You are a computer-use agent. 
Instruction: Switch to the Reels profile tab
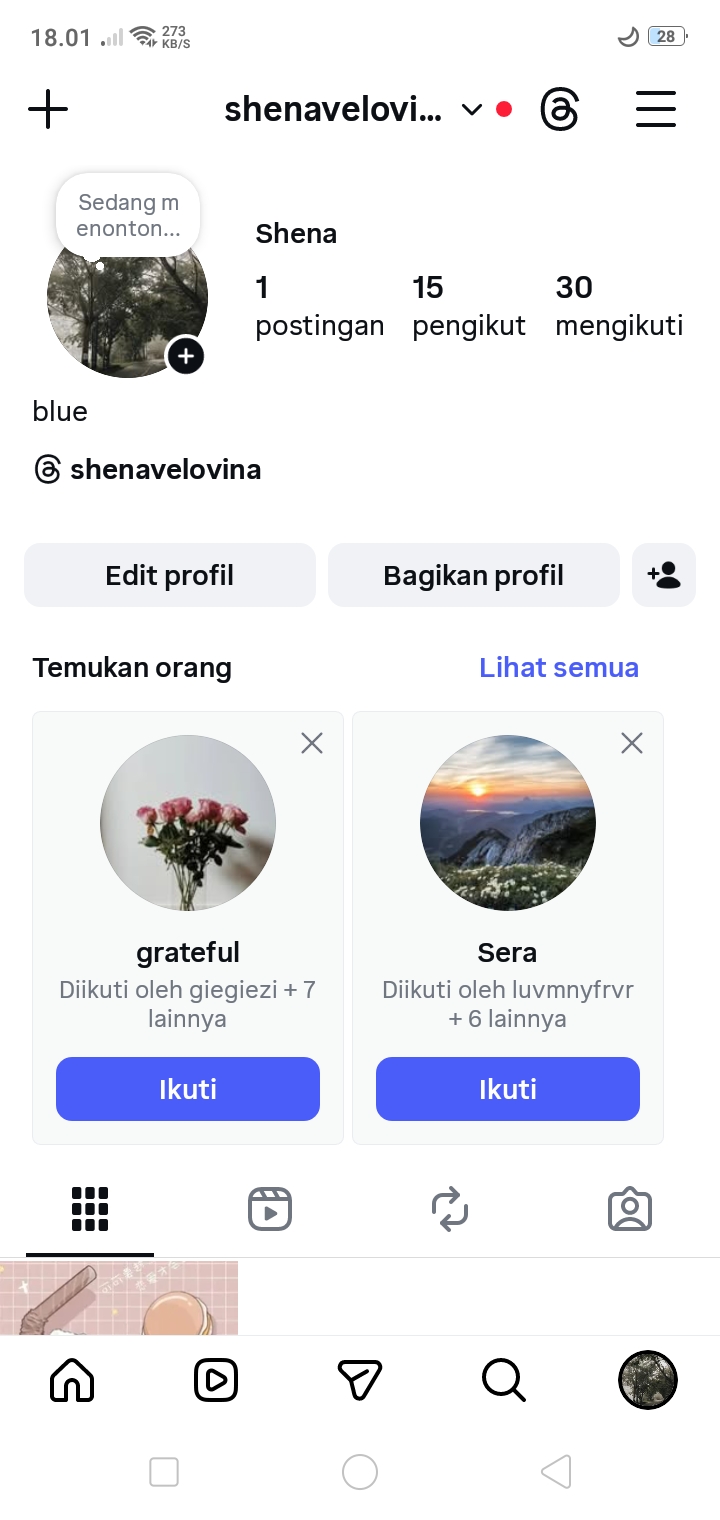coord(270,1209)
